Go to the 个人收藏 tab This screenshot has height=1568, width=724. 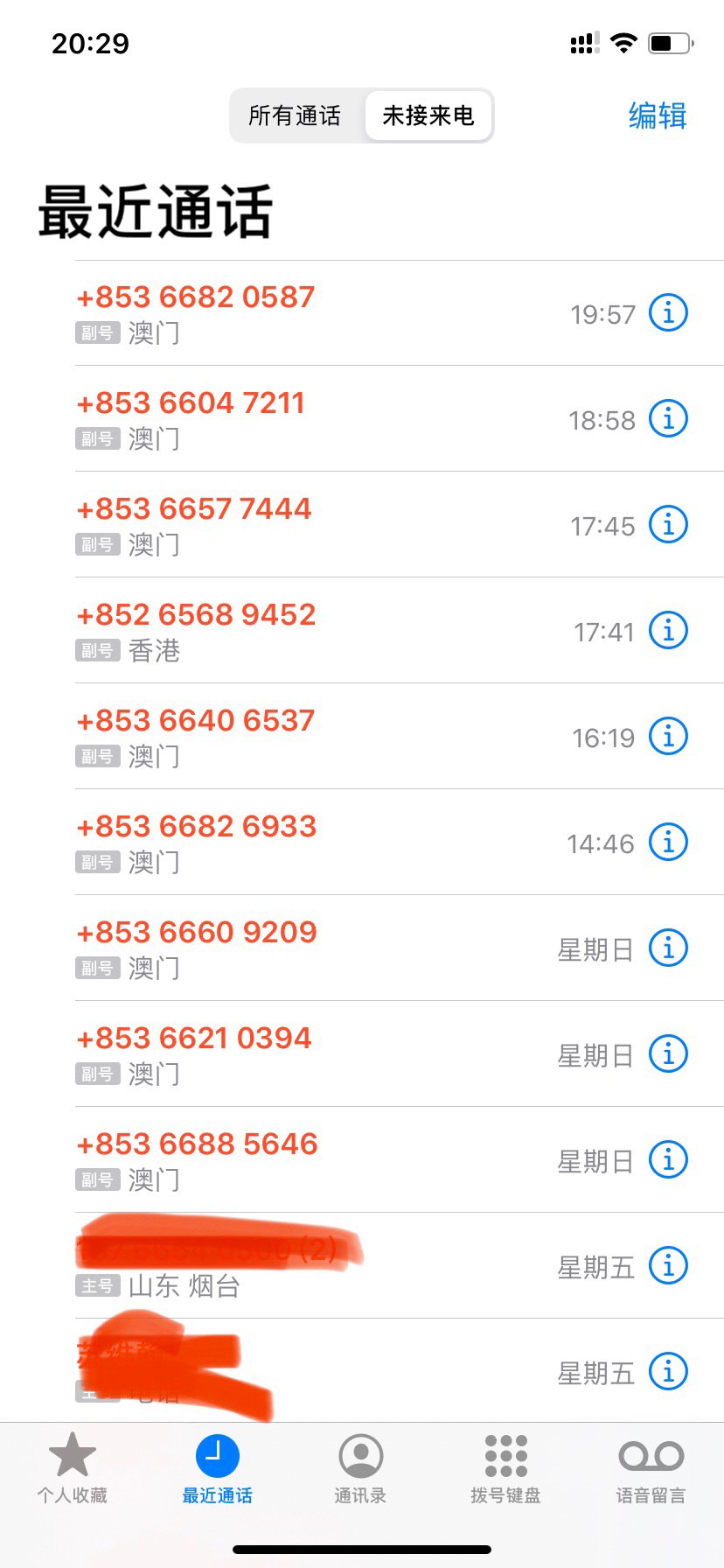72,1470
